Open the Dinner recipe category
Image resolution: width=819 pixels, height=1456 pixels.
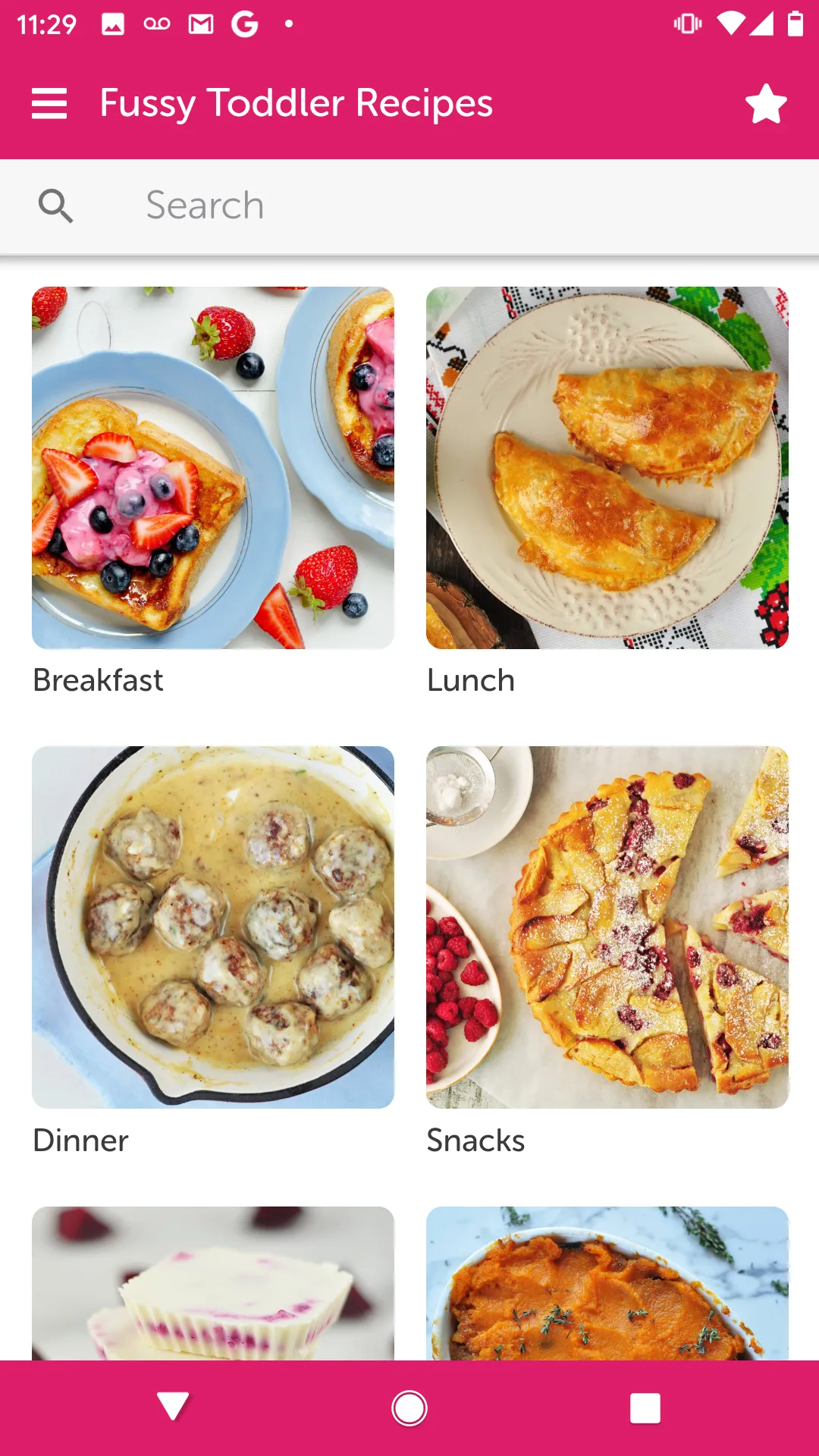[213, 927]
